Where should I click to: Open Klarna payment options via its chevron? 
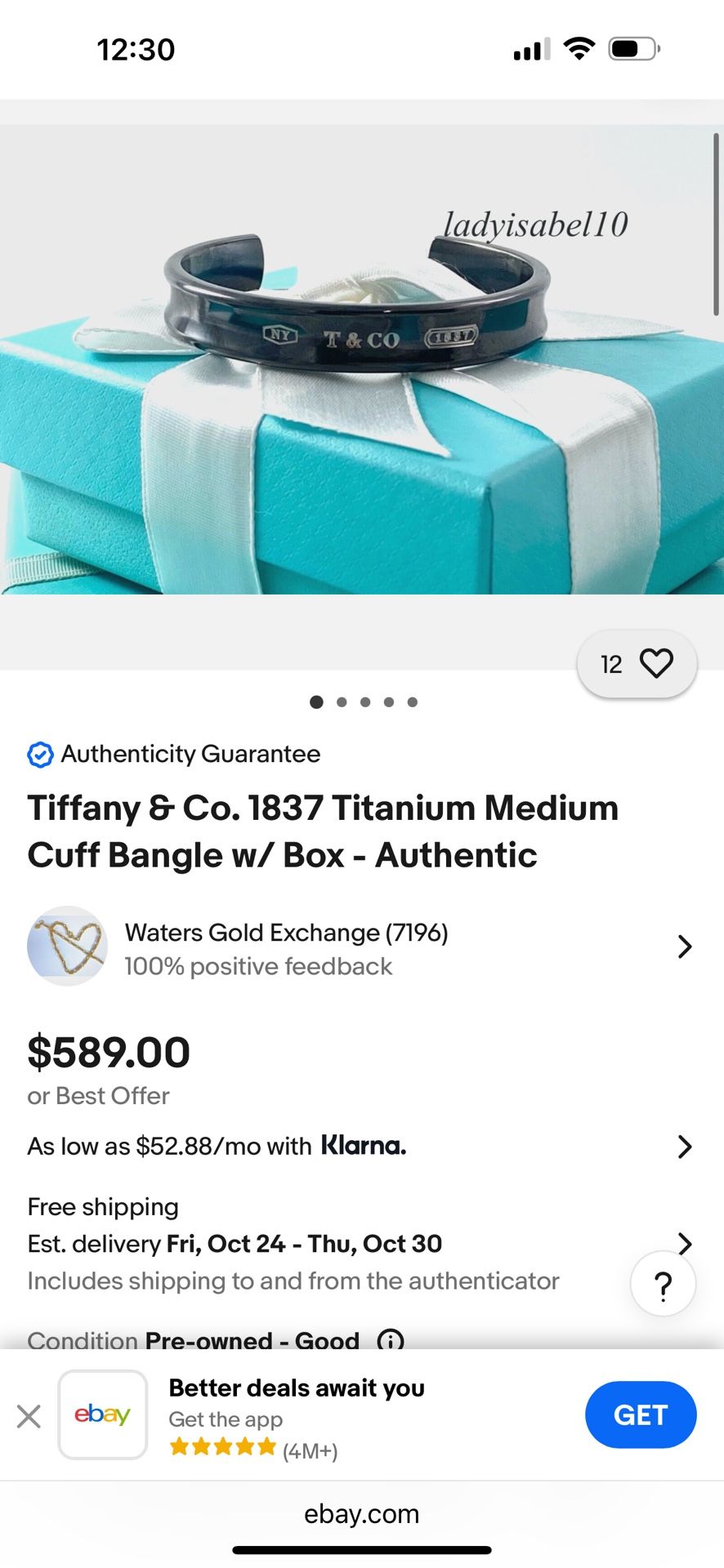[x=685, y=1147]
